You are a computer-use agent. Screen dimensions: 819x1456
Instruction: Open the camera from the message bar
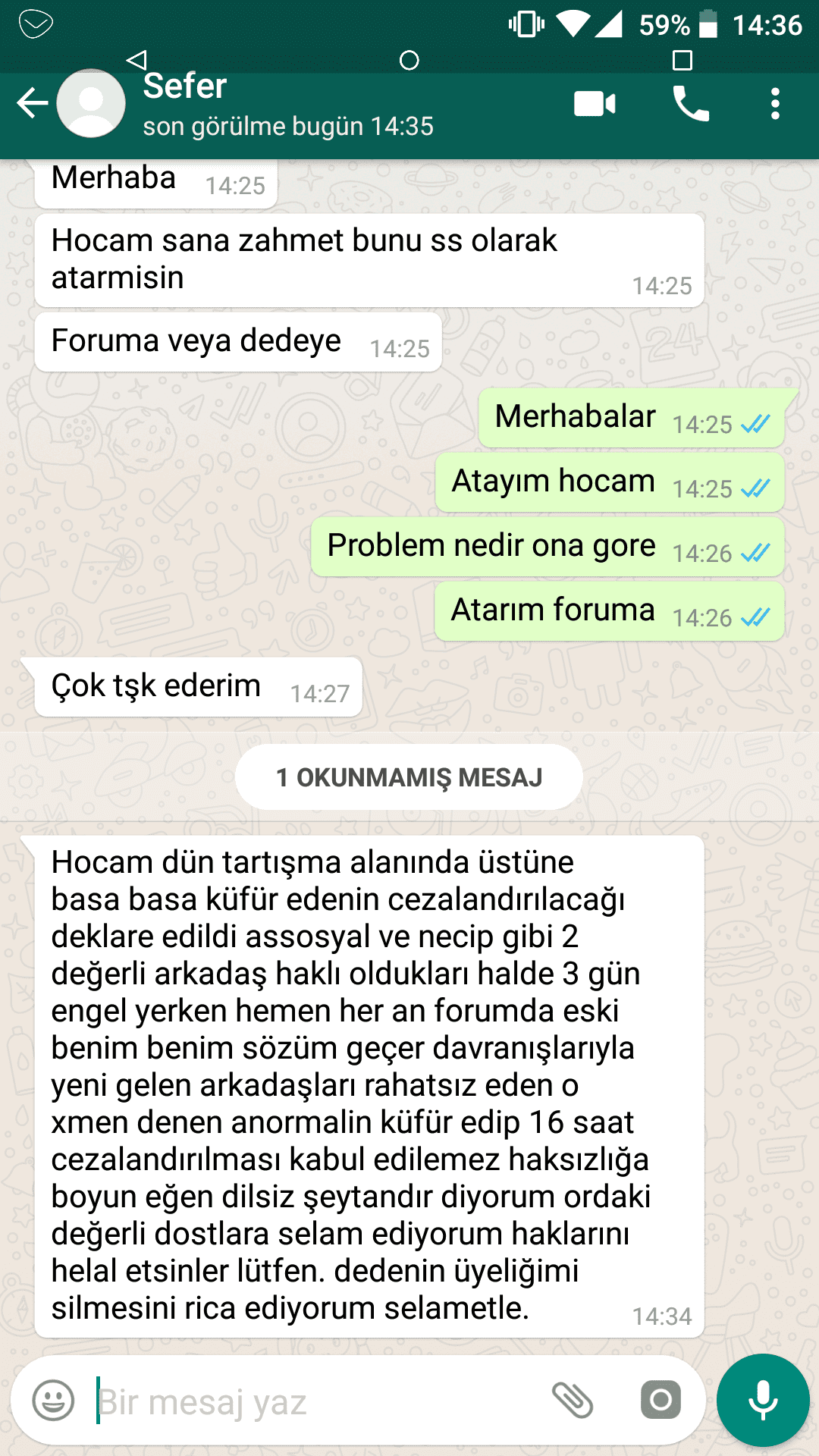point(661,1400)
